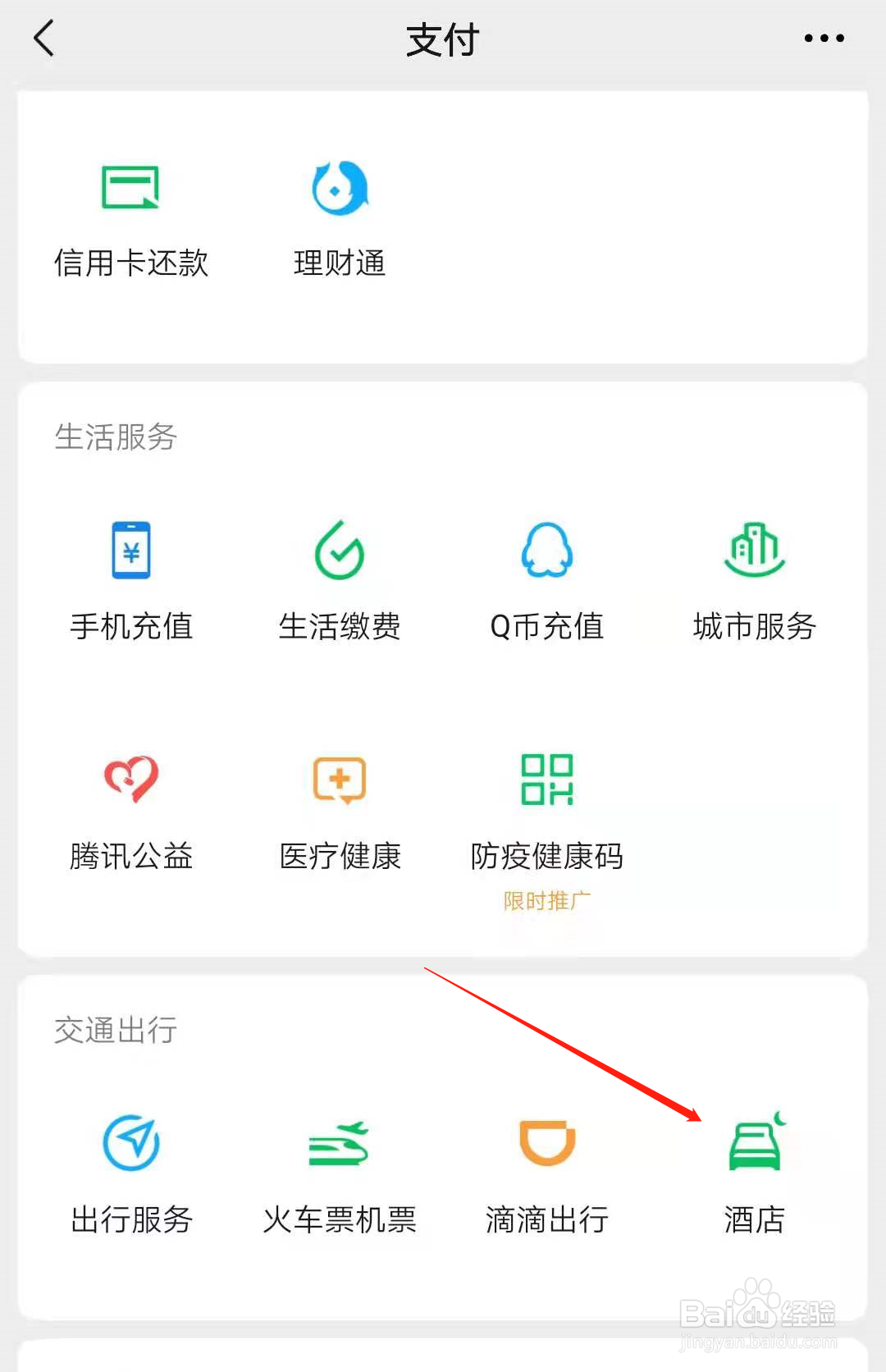Click the 交通出行 section header
Image resolution: width=886 pixels, height=1372 pixels.
(x=115, y=1032)
